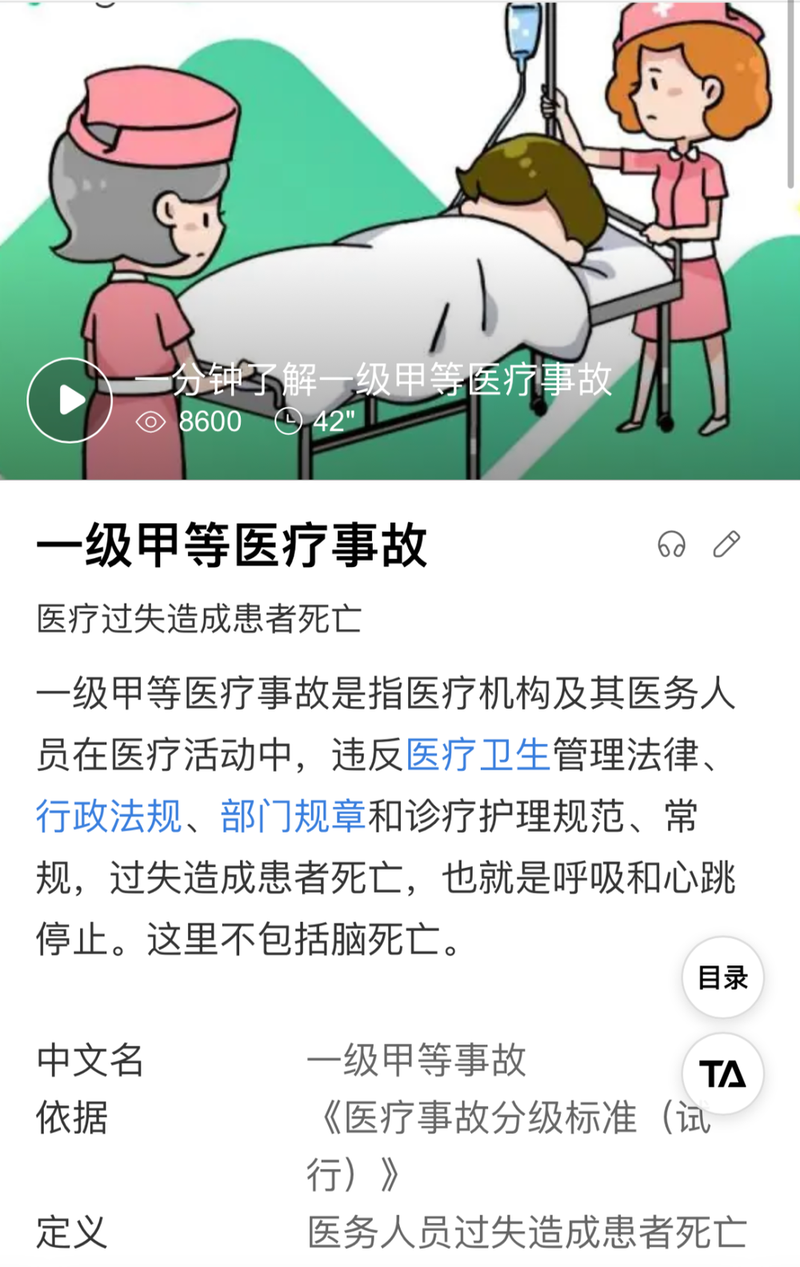Click the eye icon showing 8600 views
The height and width of the screenshot is (1267, 800).
pyautogui.click(x=150, y=423)
